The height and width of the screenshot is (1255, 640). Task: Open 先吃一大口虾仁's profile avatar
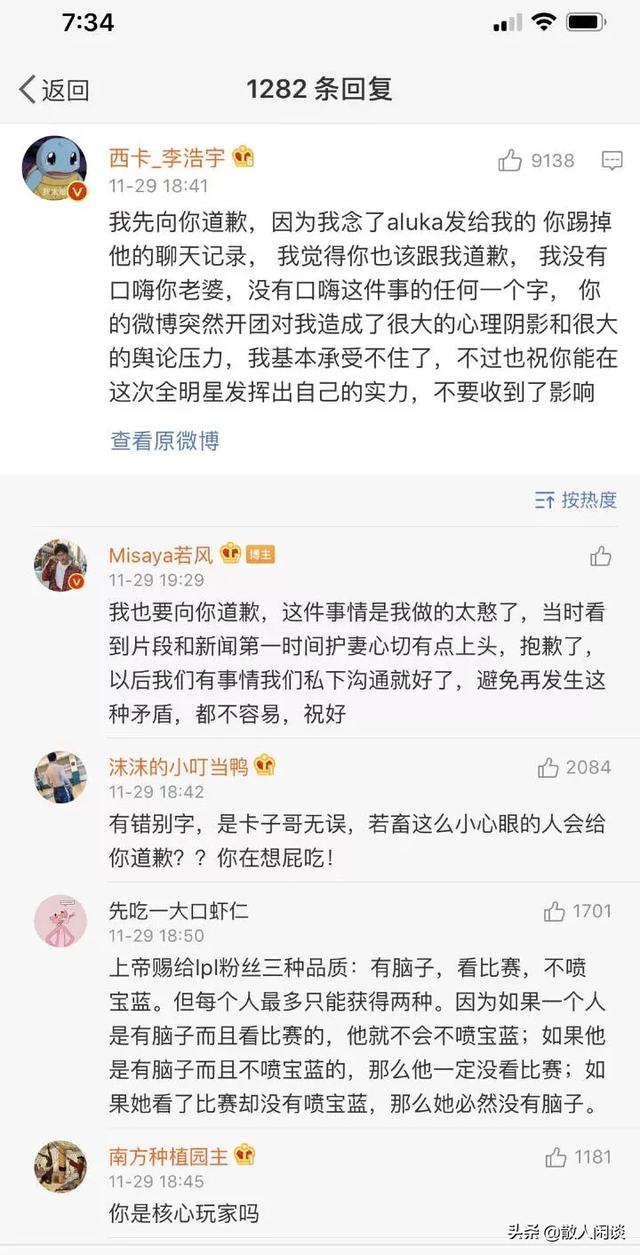tap(60, 921)
